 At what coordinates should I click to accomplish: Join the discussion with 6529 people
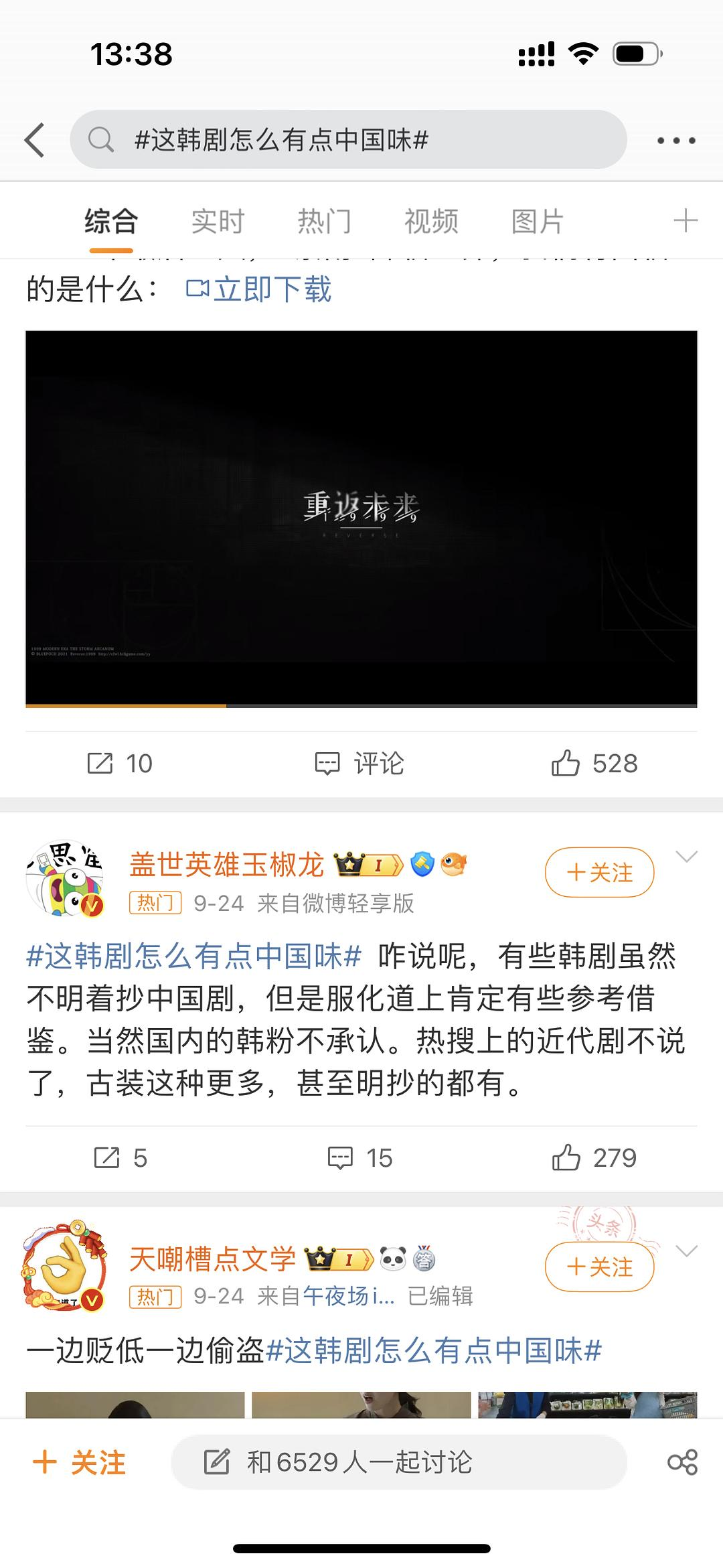[x=398, y=1462]
